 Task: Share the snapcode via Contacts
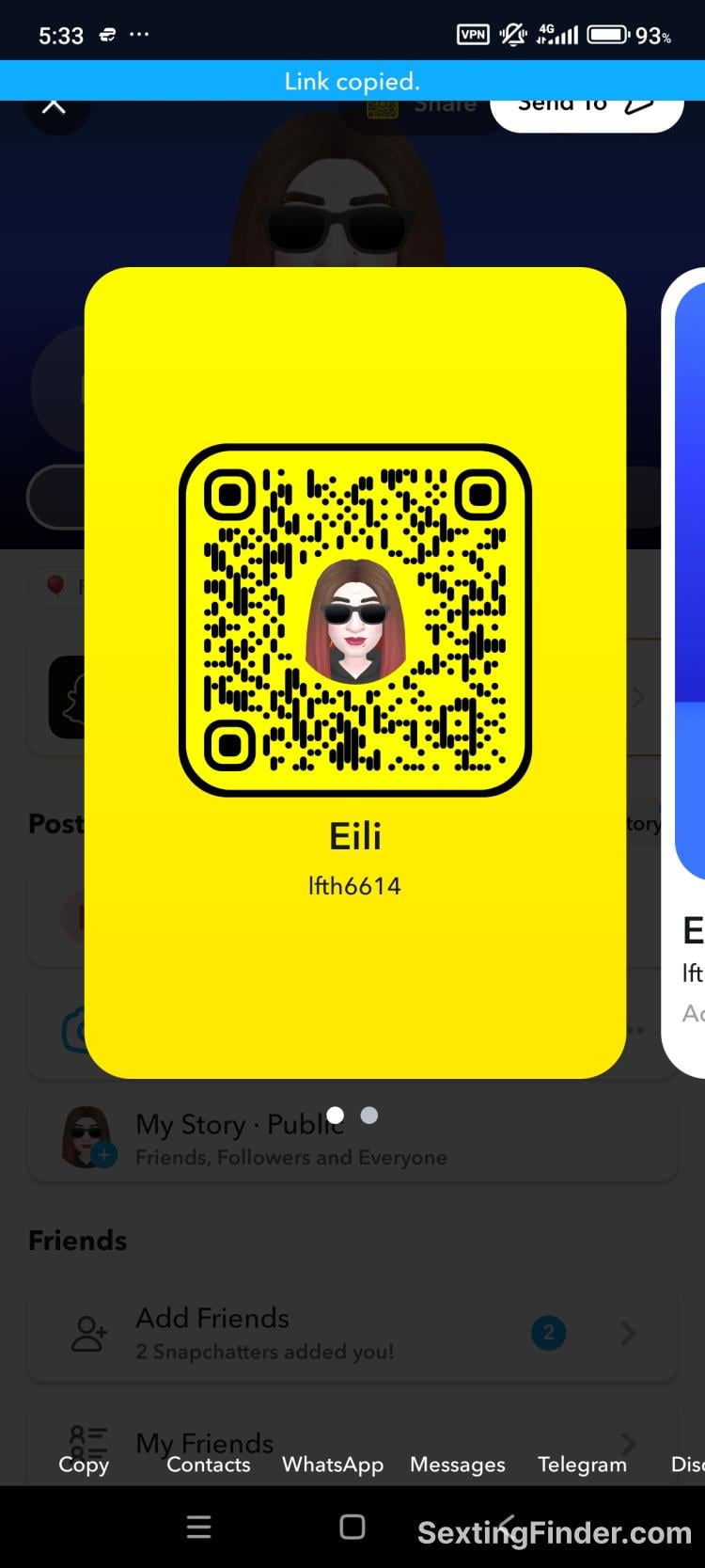tap(209, 1464)
